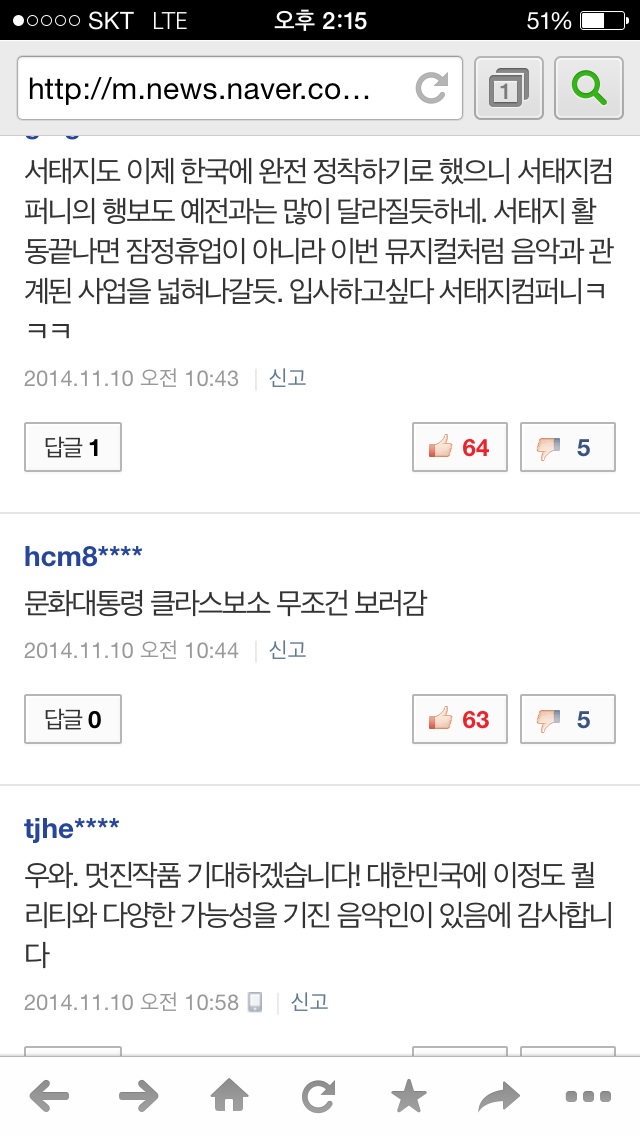The width and height of the screenshot is (640, 1136).
Task: Open the green search button
Action: 589,88
